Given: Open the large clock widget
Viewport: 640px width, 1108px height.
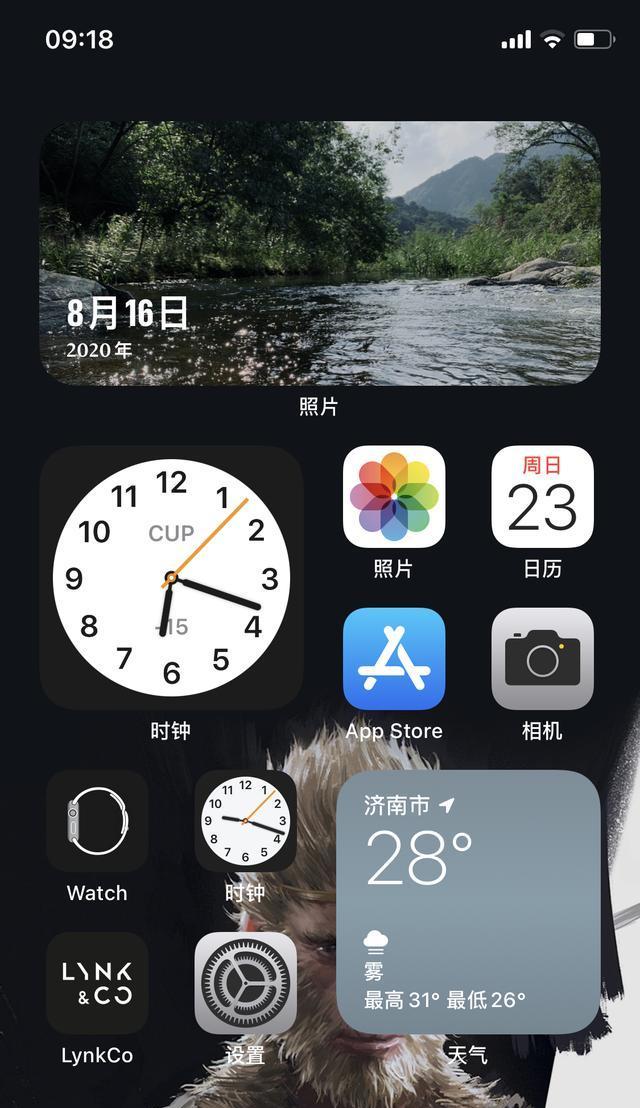Looking at the screenshot, I should (171, 577).
